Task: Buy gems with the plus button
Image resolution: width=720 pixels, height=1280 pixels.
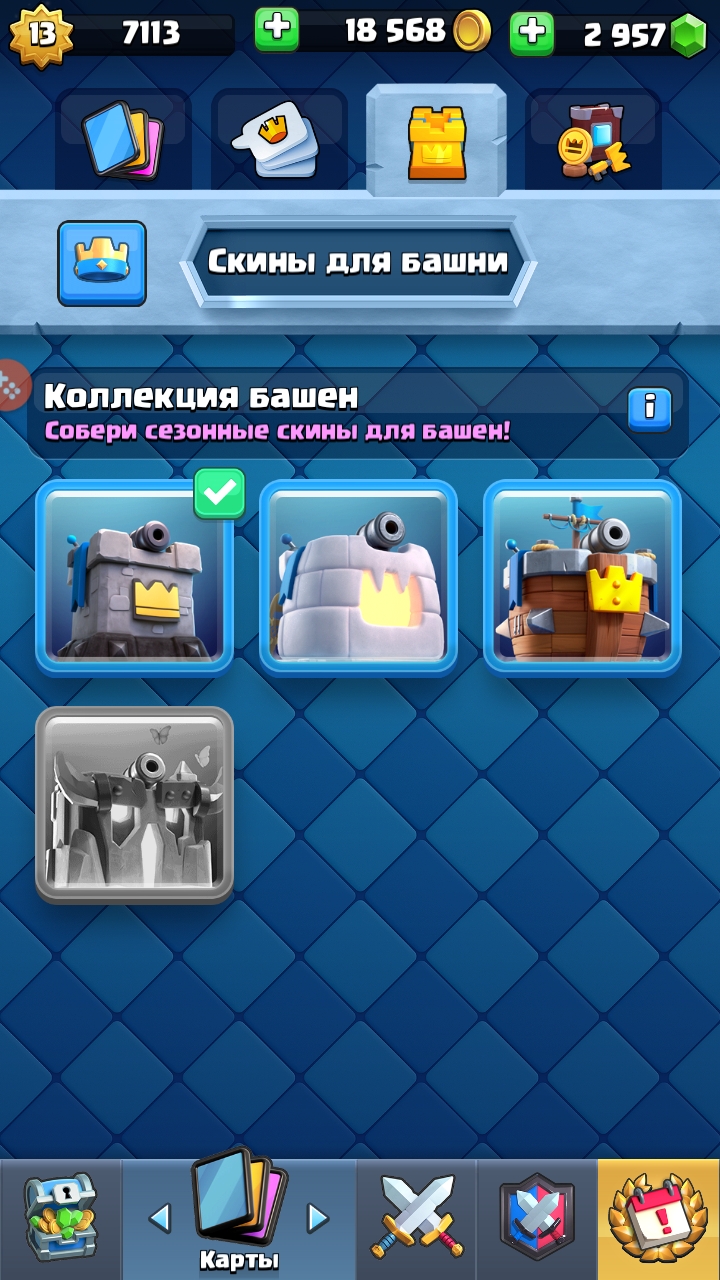Action: point(531,33)
